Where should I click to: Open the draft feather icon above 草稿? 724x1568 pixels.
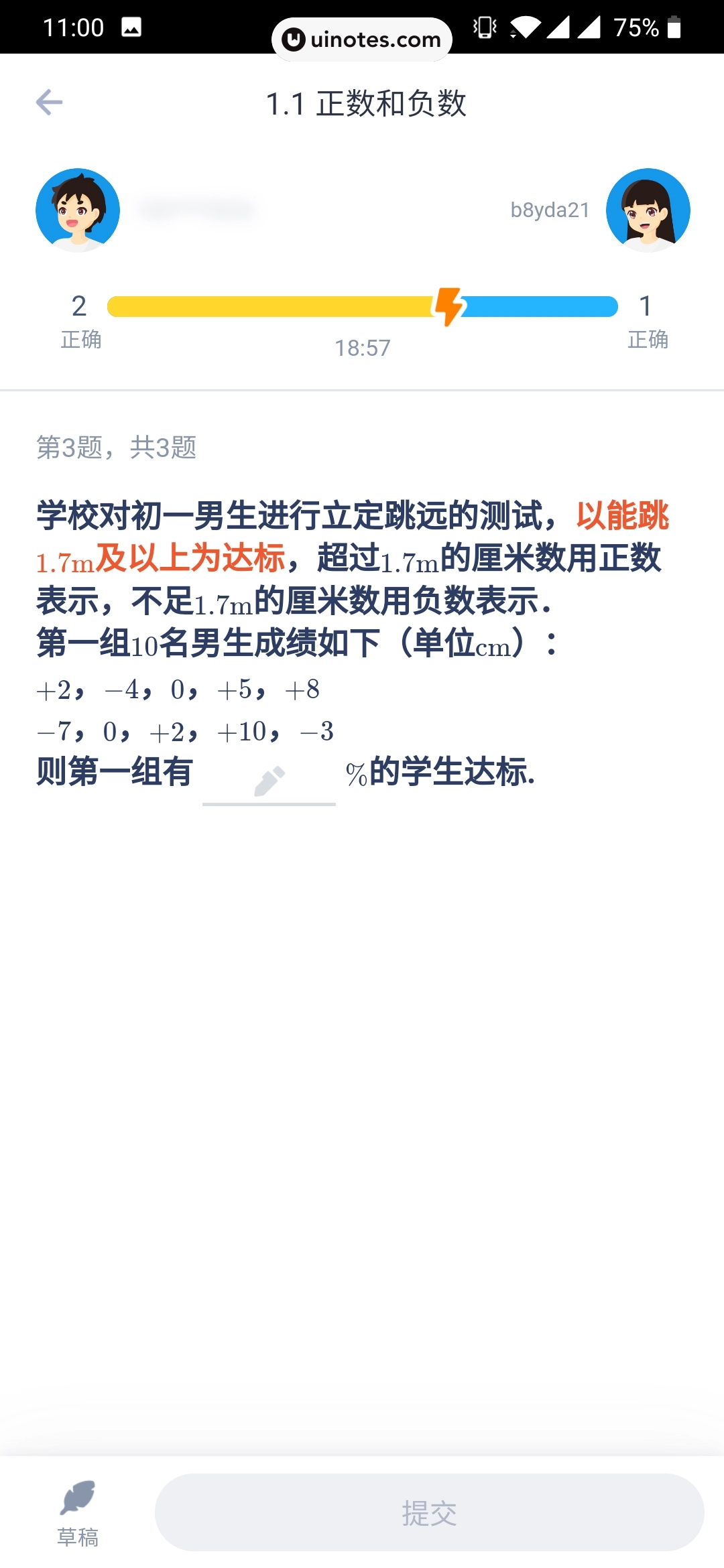pos(78,1496)
